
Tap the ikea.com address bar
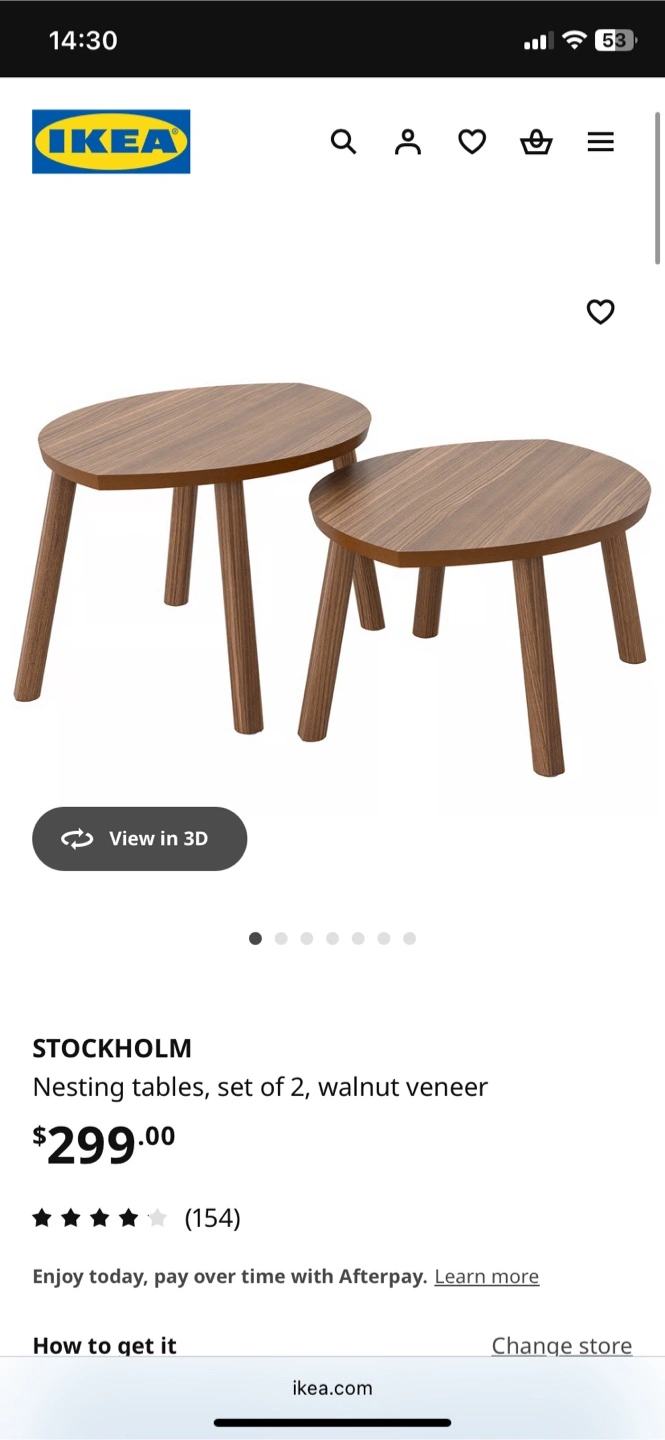(332, 1388)
